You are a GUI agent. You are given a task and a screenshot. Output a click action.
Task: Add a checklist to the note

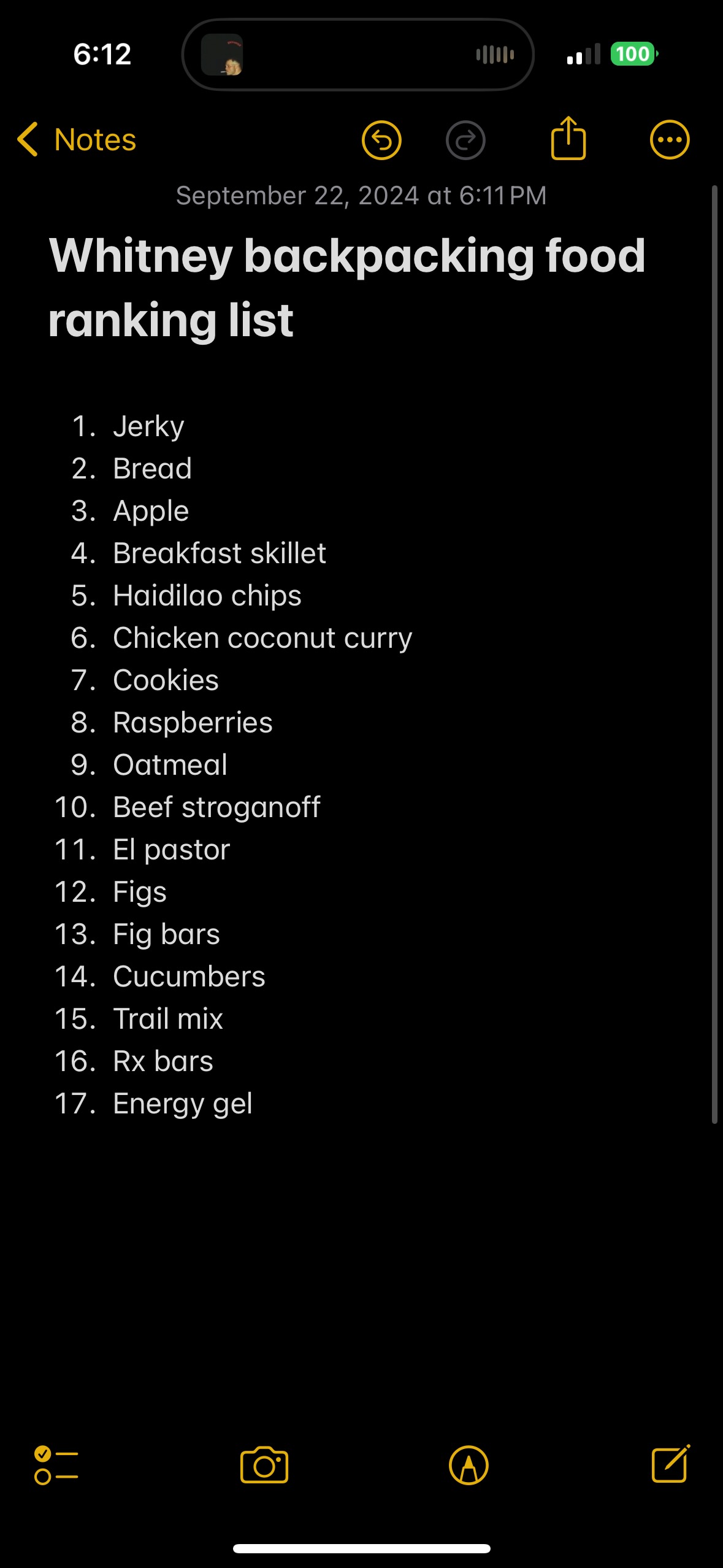pos(56,1465)
